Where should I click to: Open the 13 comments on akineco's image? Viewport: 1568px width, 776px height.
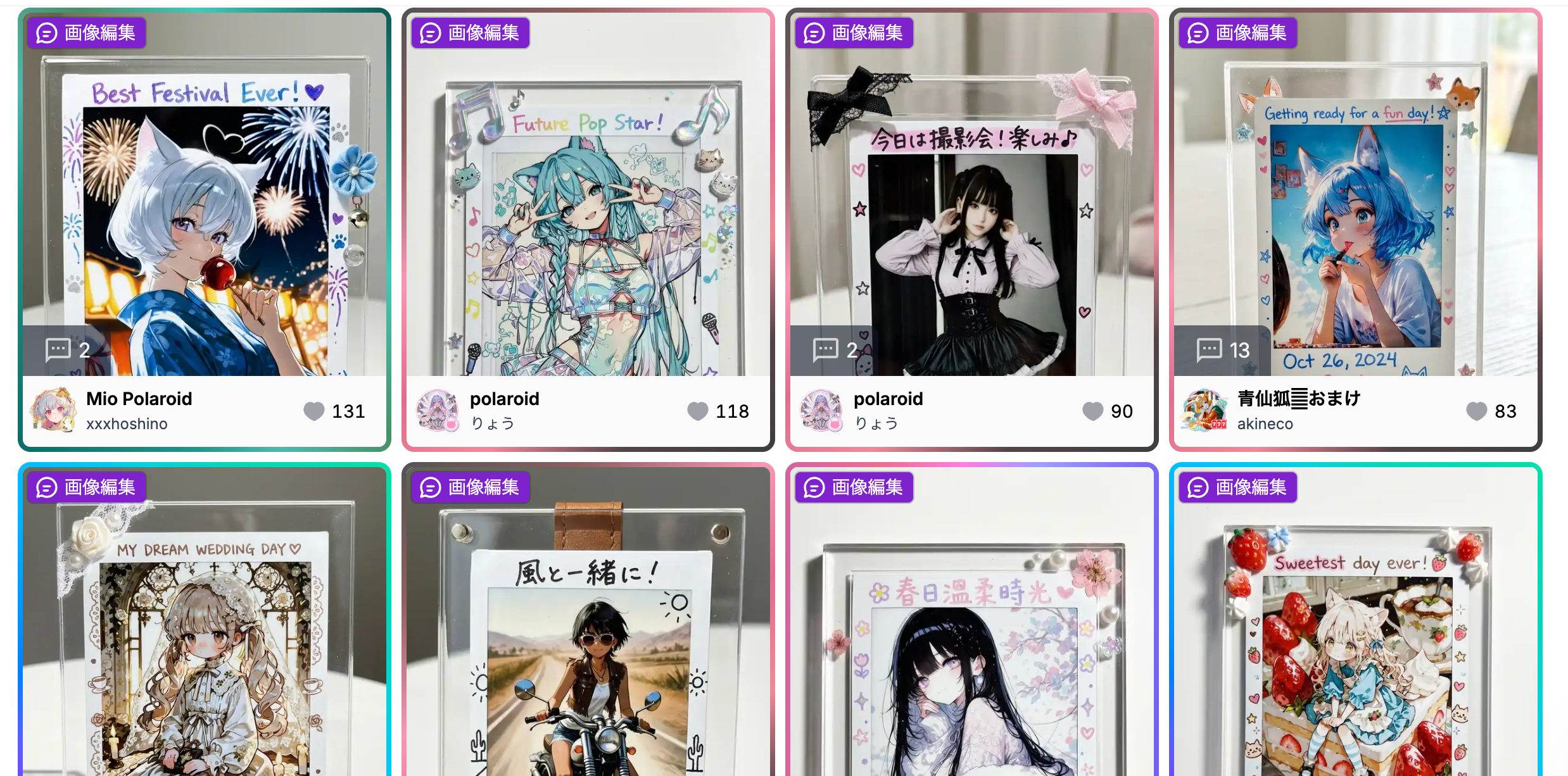click(x=1222, y=350)
